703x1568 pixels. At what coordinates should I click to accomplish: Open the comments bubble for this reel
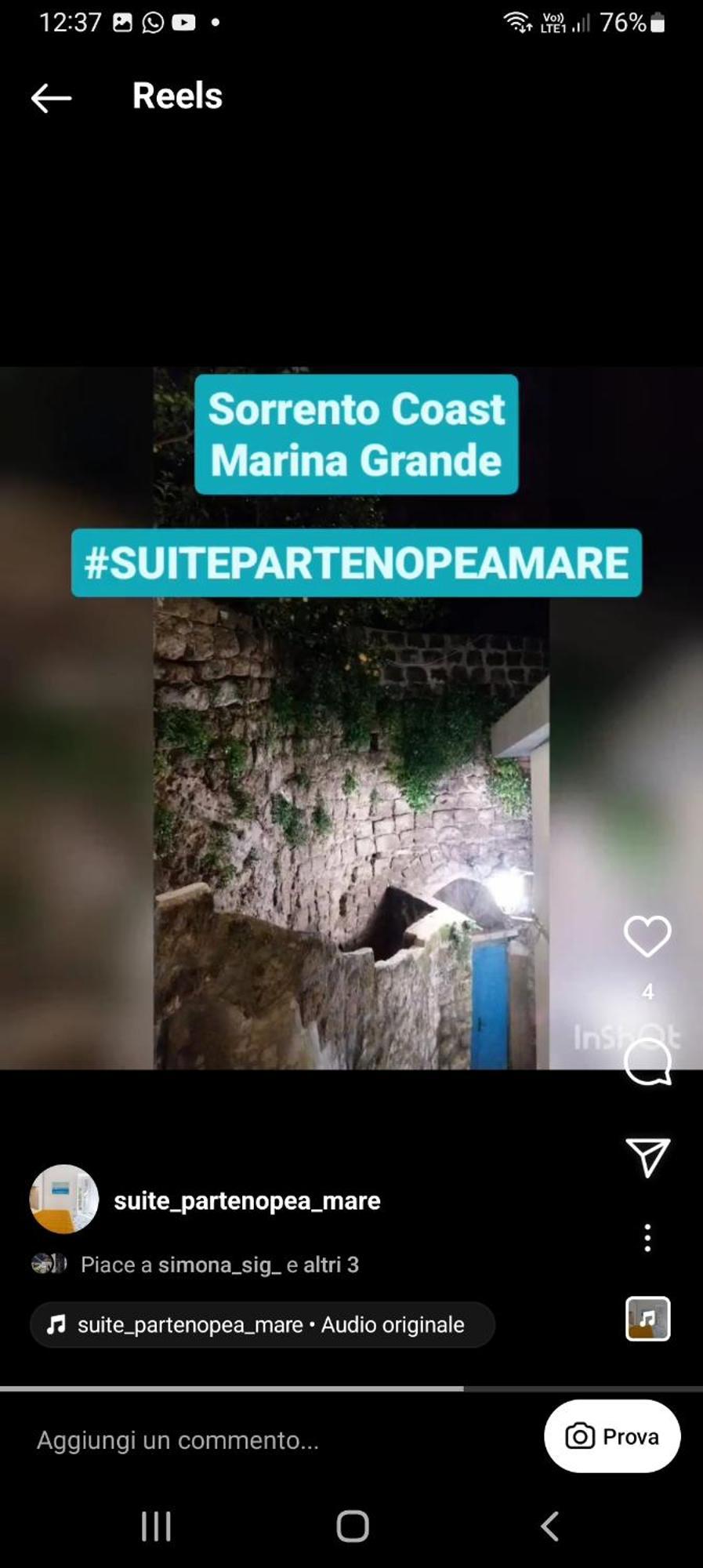point(647,1063)
